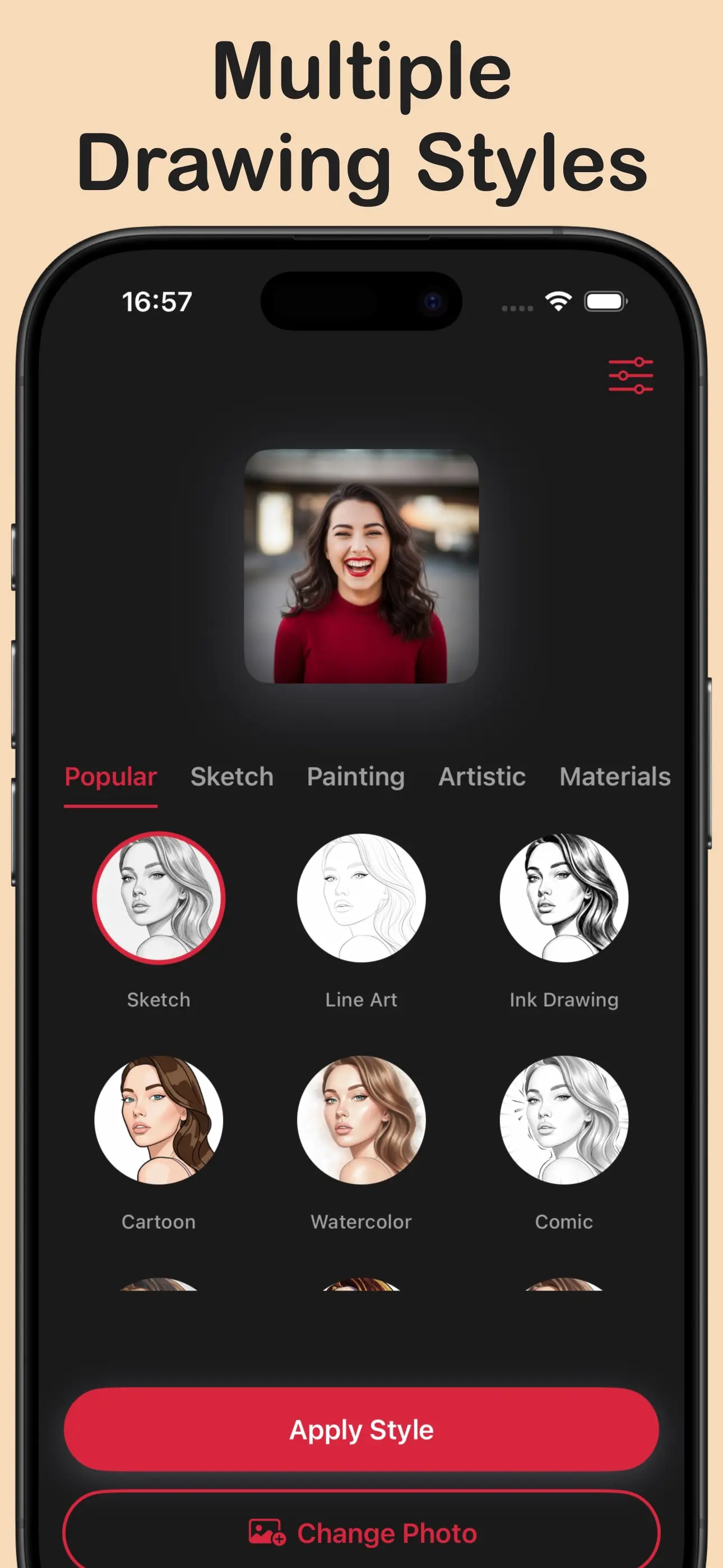Tap Change Photo to pick another image
The image size is (723, 1568).
pyautogui.click(x=361, y=1532)
